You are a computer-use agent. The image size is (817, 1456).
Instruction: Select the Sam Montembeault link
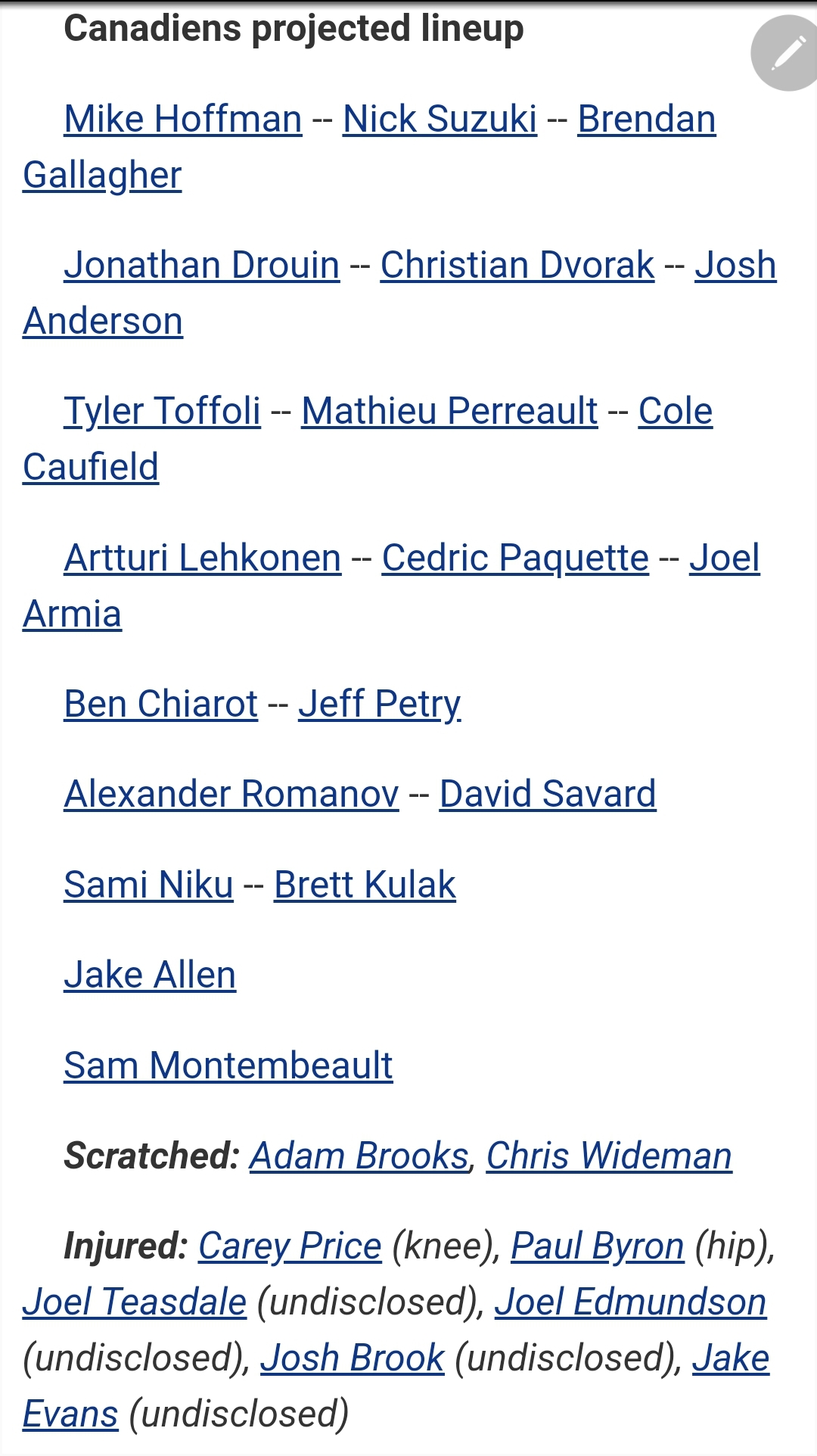pos(228,1066)
